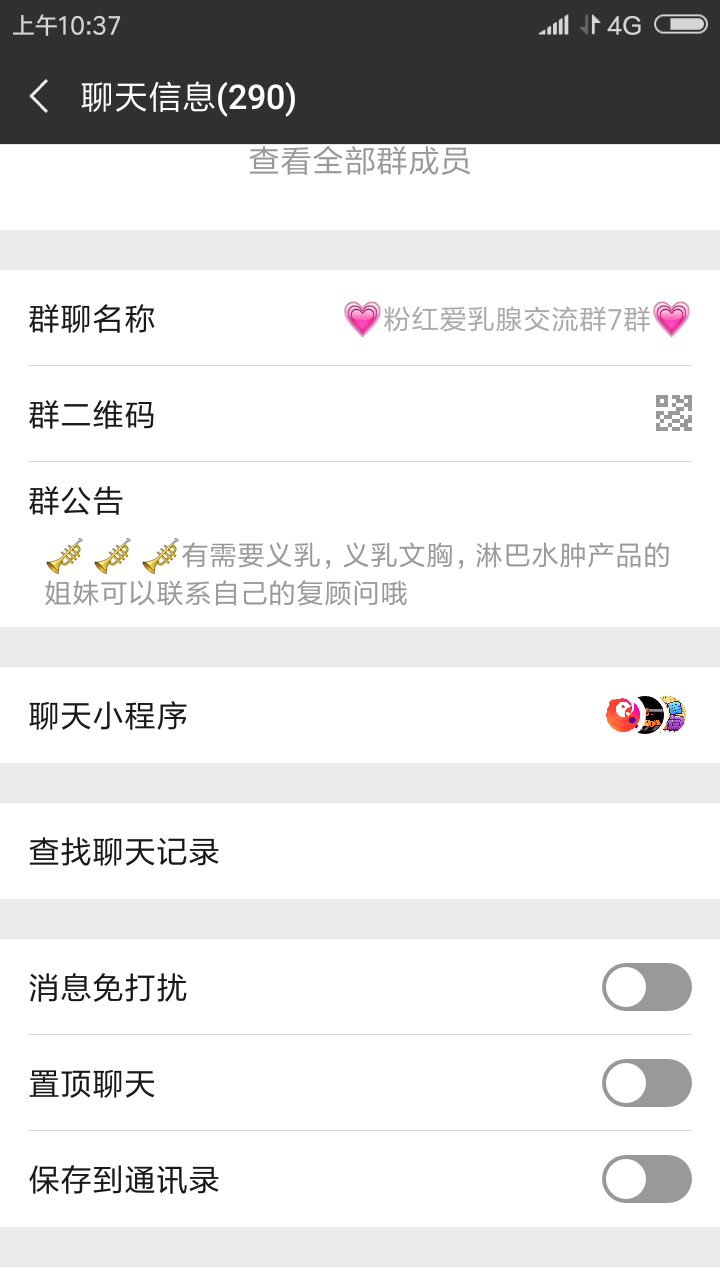Go back from chat info

tap(40, 97)
